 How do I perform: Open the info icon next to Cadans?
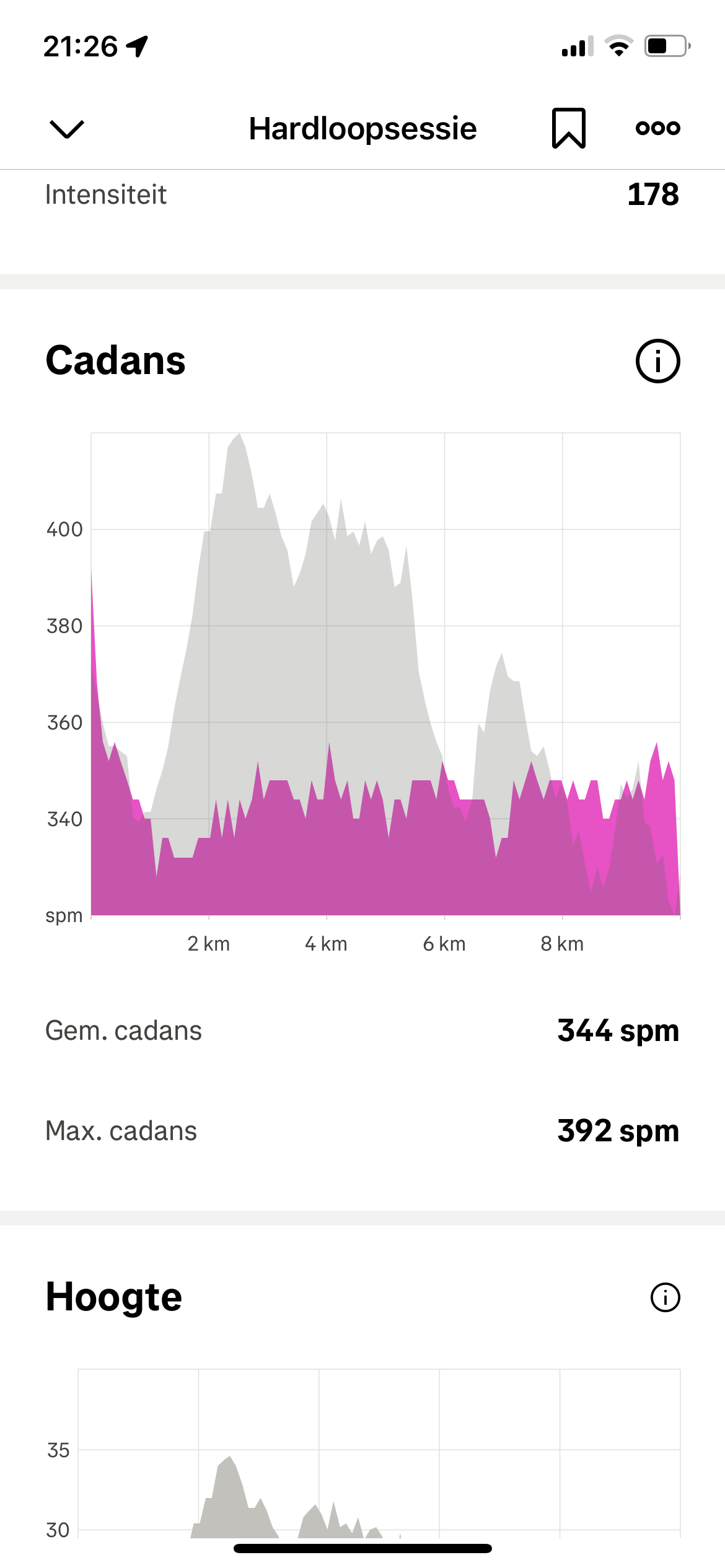pos(658,361)
